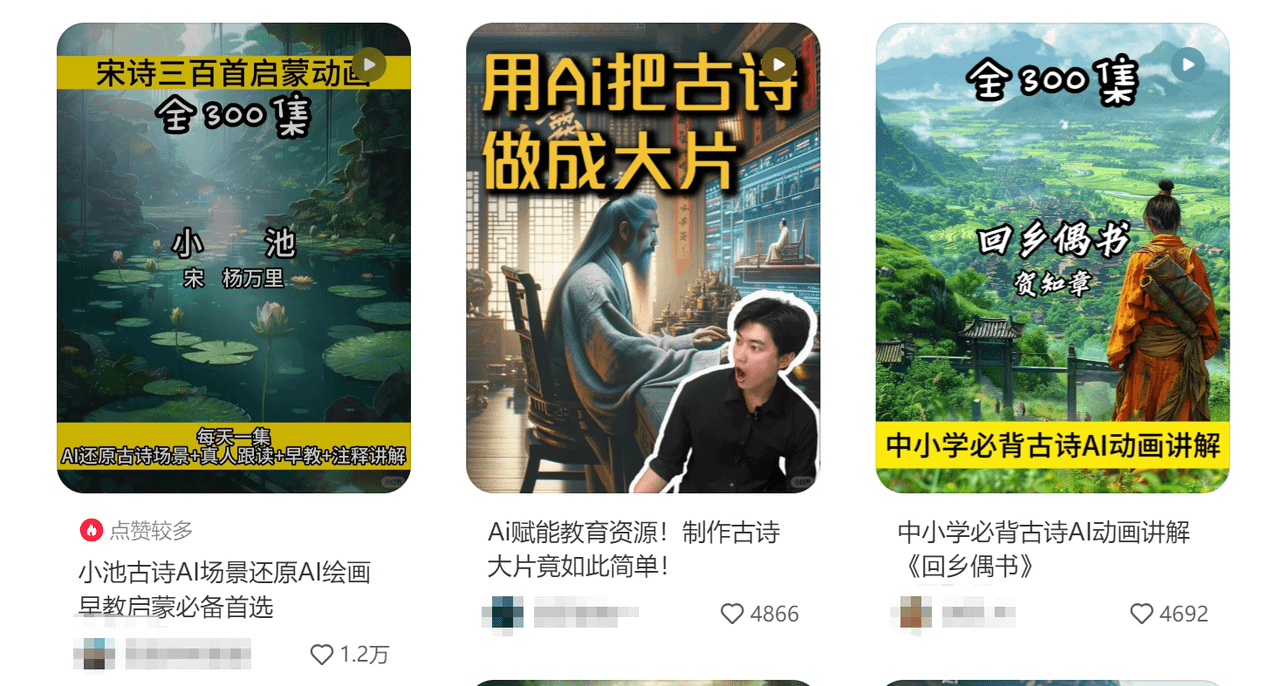Like the 中小学必背古诗AI动画讲解 post
This screenshot has width=1280, height=686.
tap(1142, 614)
